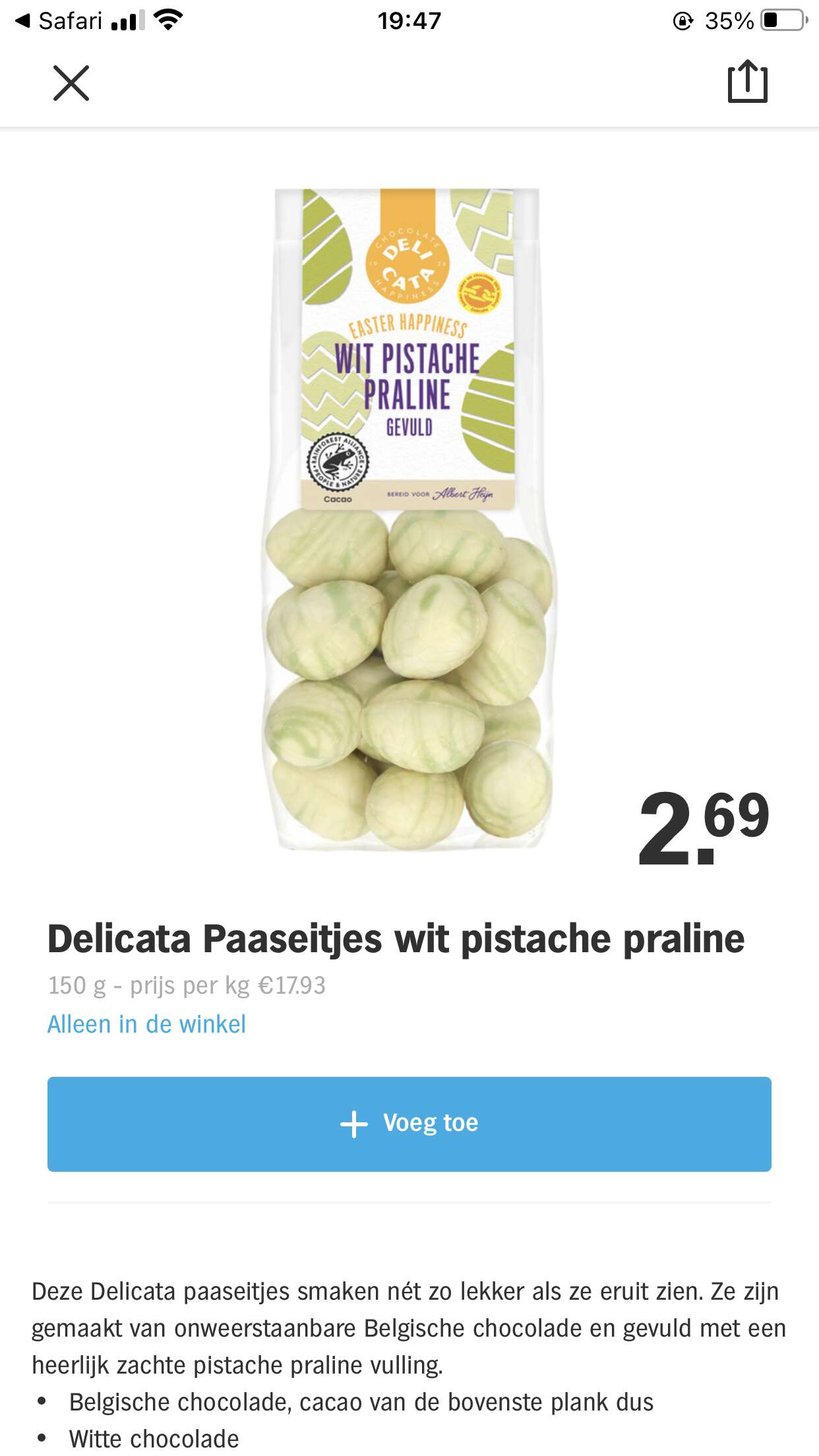Tap the Voeg toe button
Image resolution: width=819 pixels, height=1456 pixels.
pos(409,1124)
